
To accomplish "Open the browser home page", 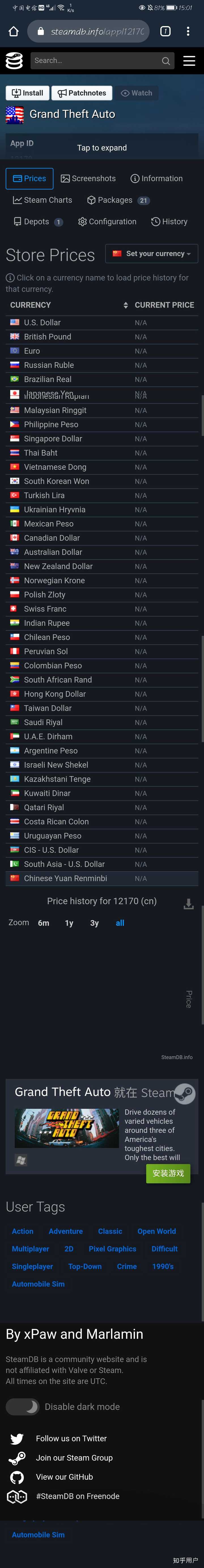I will (x=13, y=31).
